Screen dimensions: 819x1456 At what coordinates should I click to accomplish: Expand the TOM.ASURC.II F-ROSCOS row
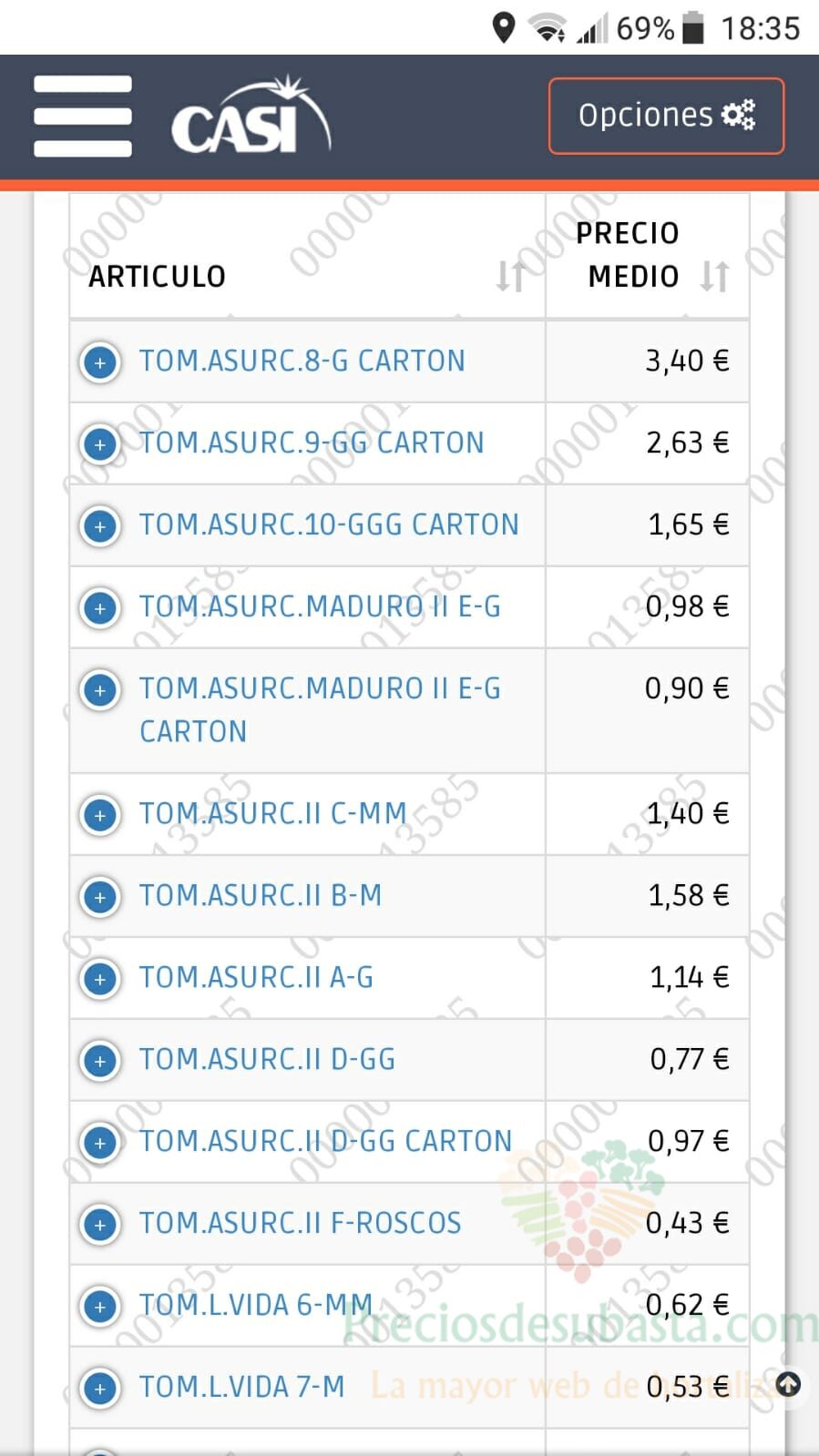pos(100,1225)
